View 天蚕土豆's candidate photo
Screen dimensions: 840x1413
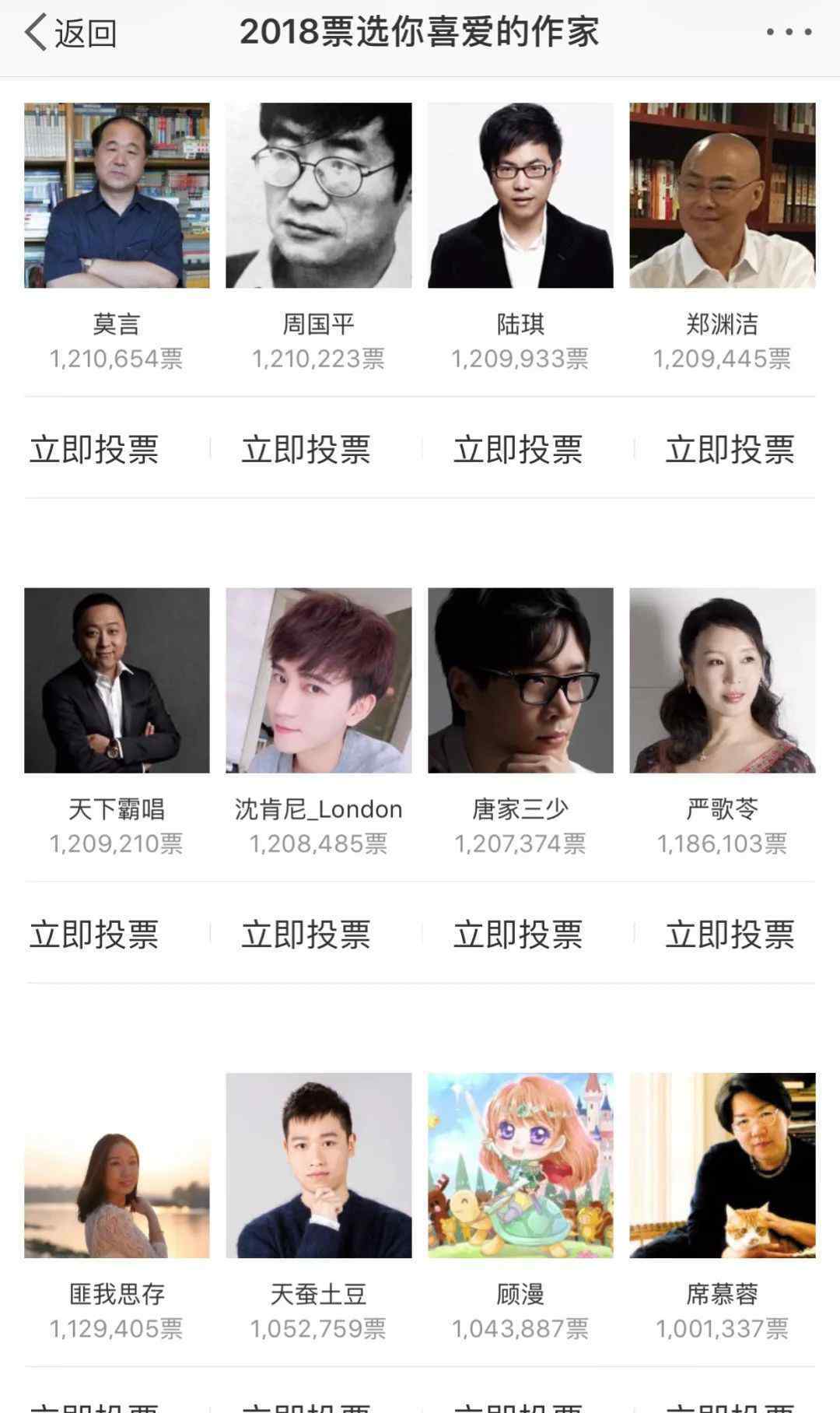pyautogui.click(x=318, y=1165)
